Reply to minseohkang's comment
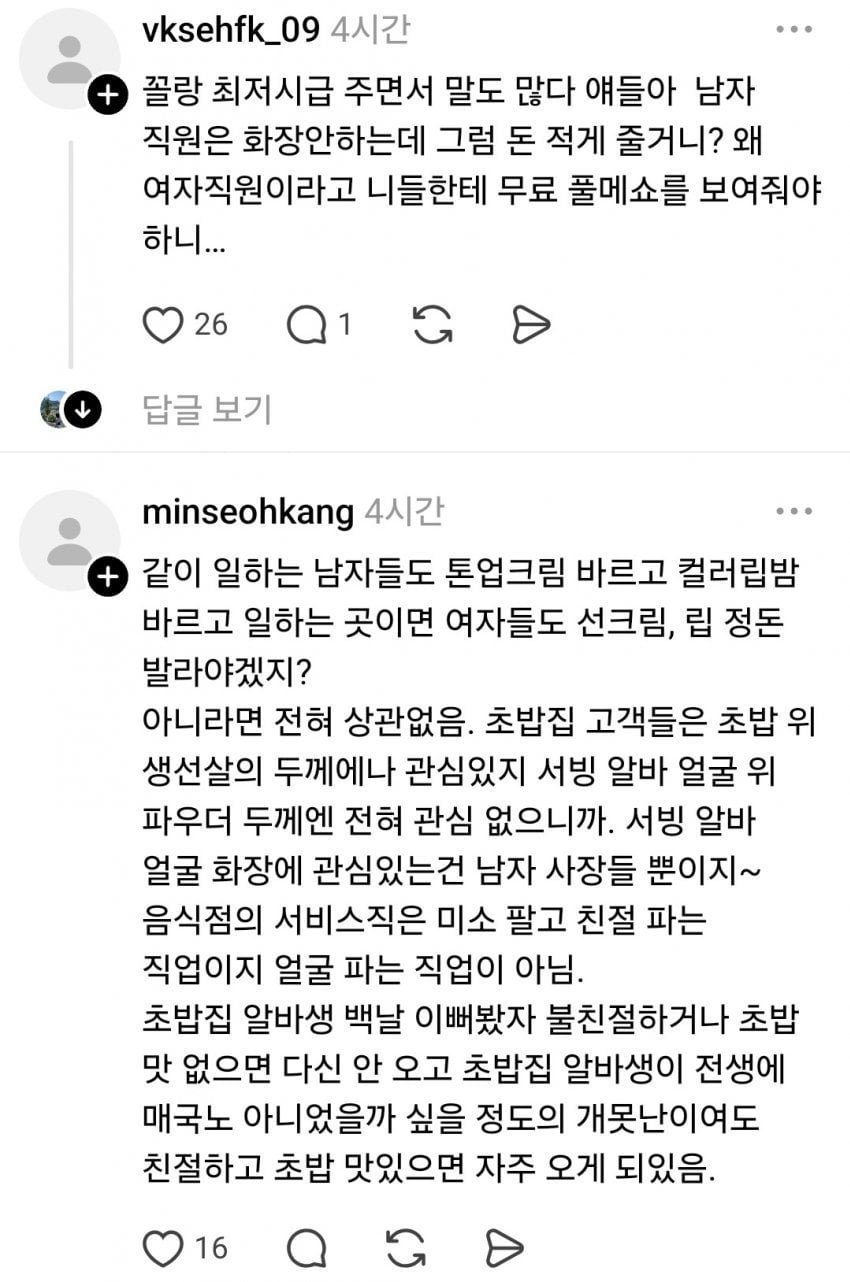 306,1247
